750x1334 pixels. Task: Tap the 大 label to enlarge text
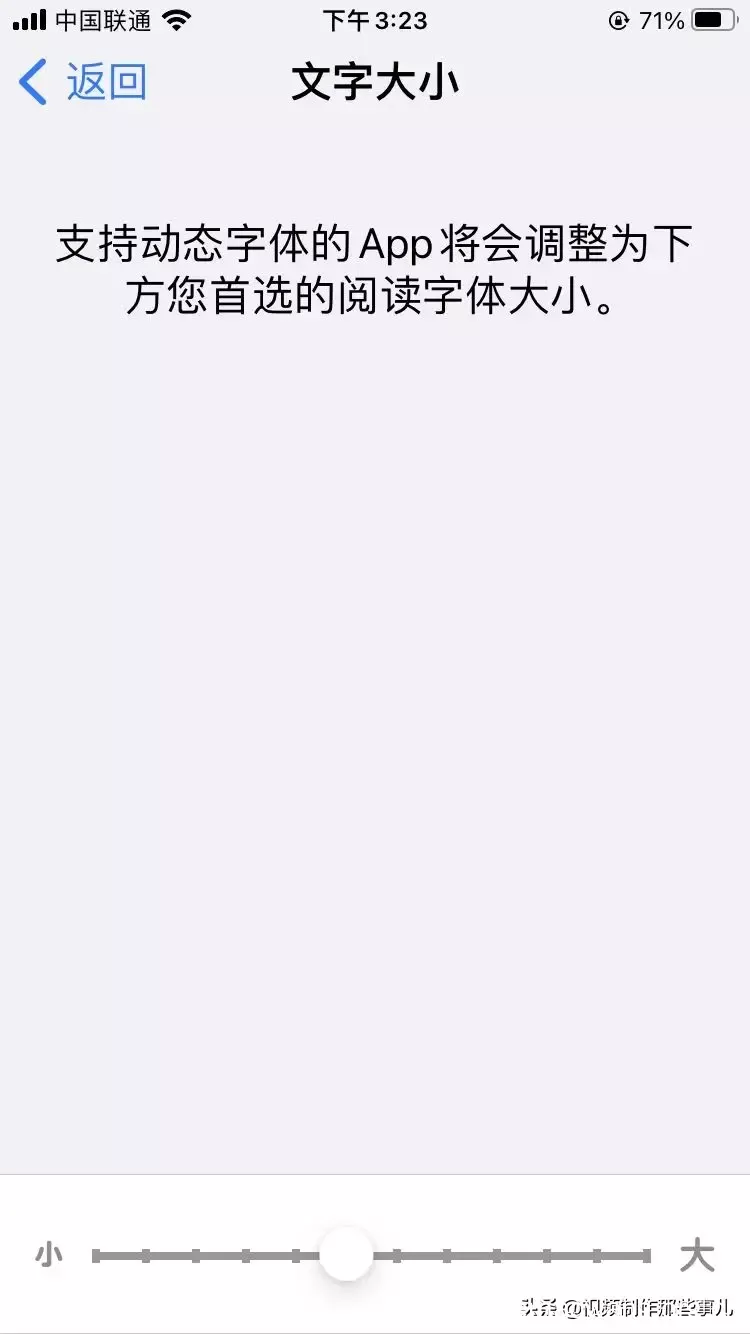click(700, 1252)
